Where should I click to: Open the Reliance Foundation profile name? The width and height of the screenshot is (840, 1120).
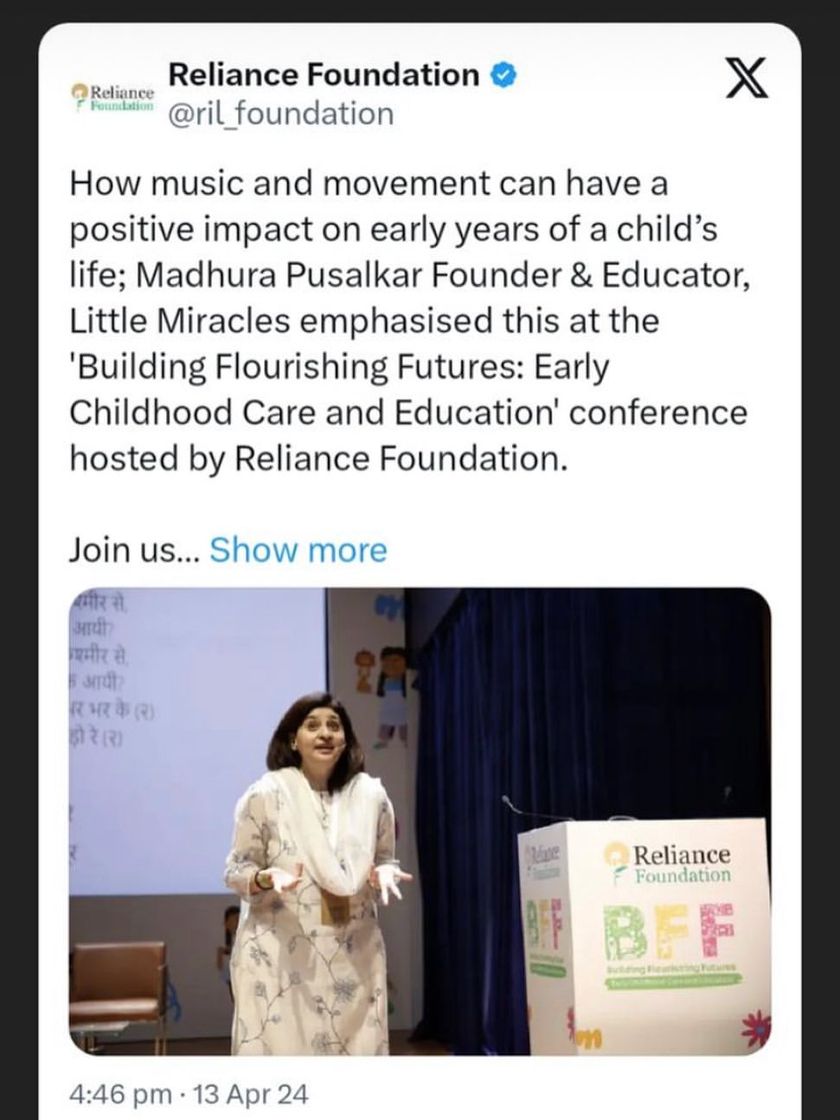324,74
